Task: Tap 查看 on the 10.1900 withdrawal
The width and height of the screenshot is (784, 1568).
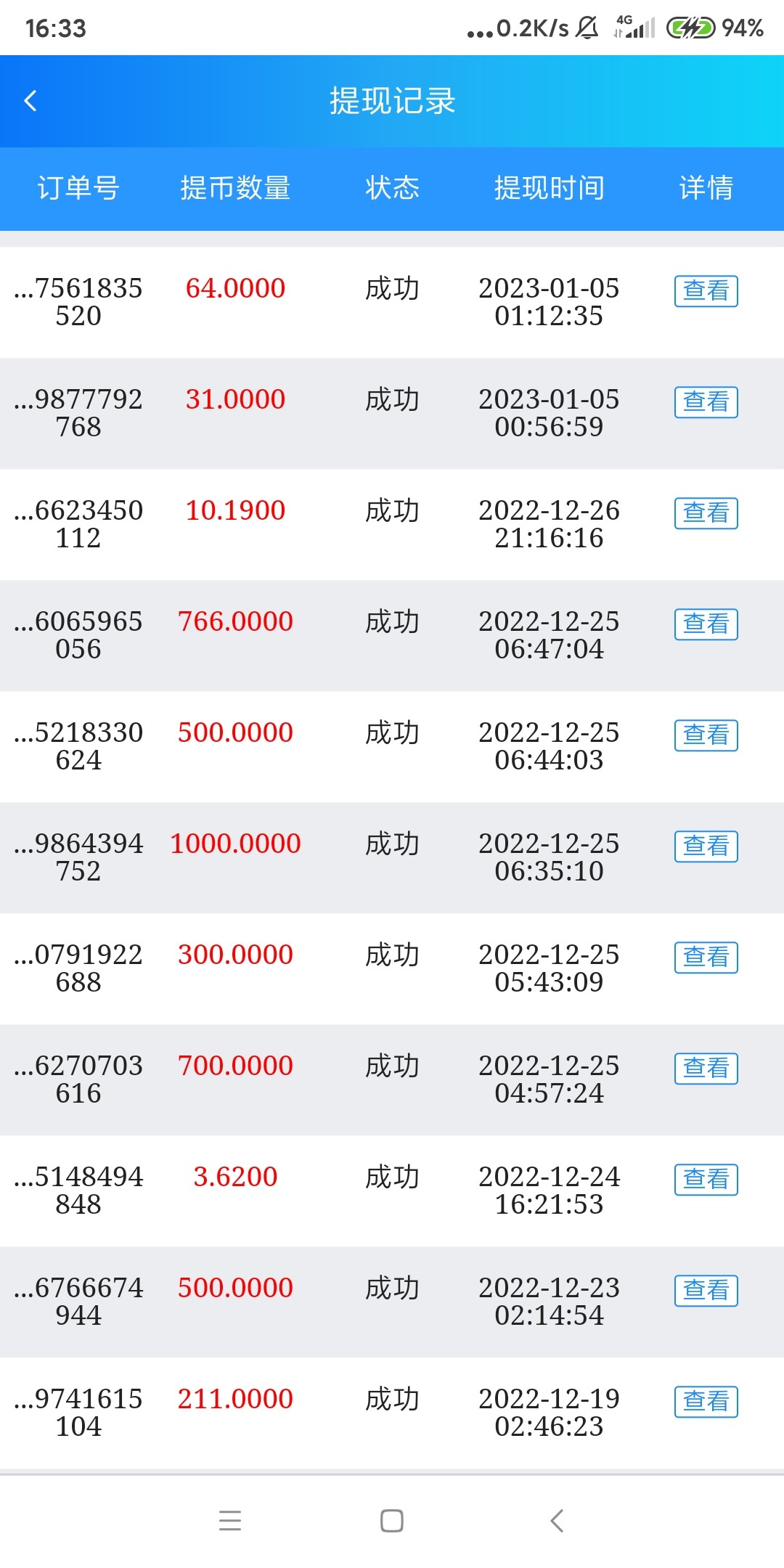Action: coord(706,513)
